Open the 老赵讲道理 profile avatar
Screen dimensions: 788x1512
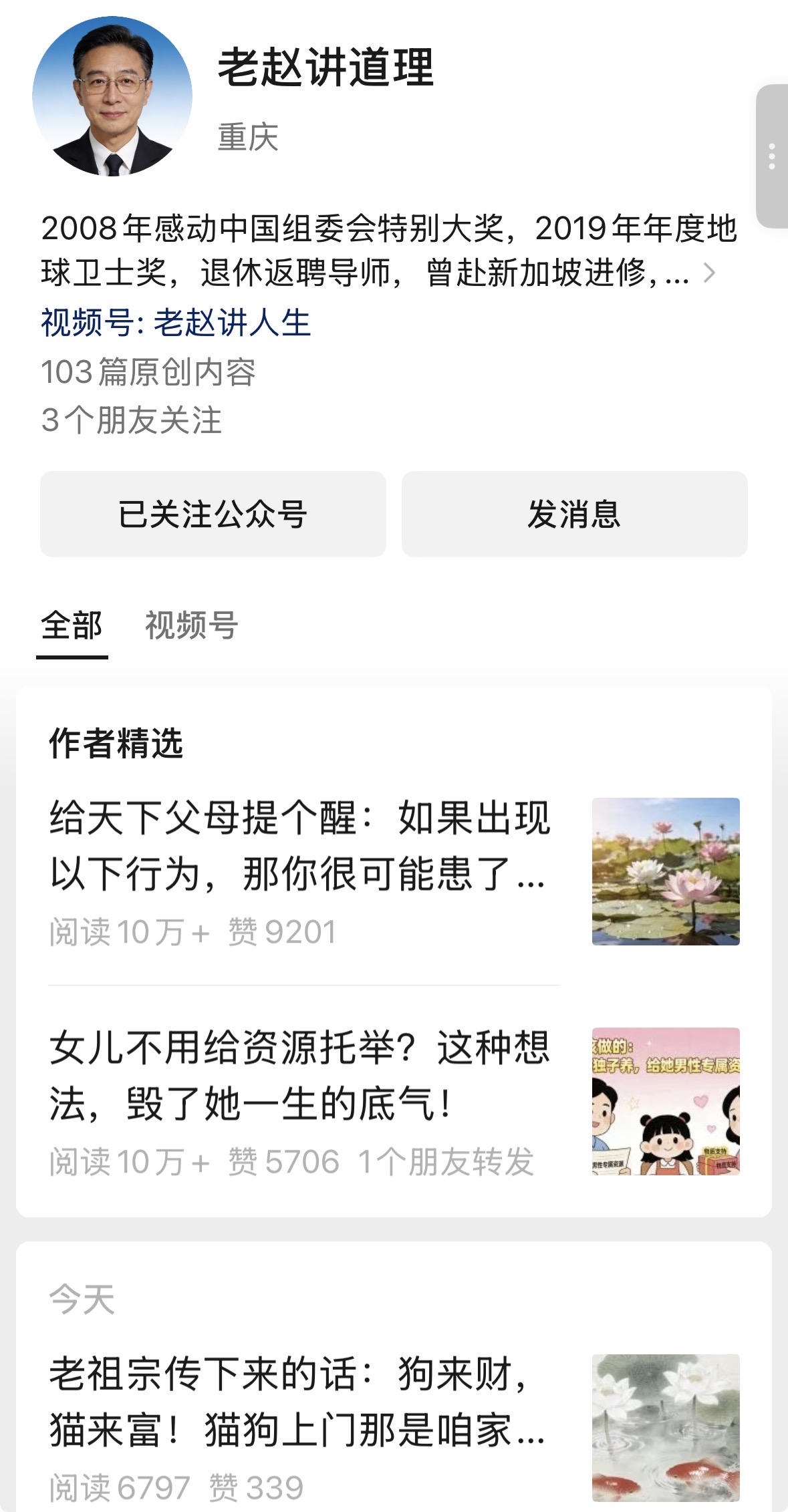(112, 96)
